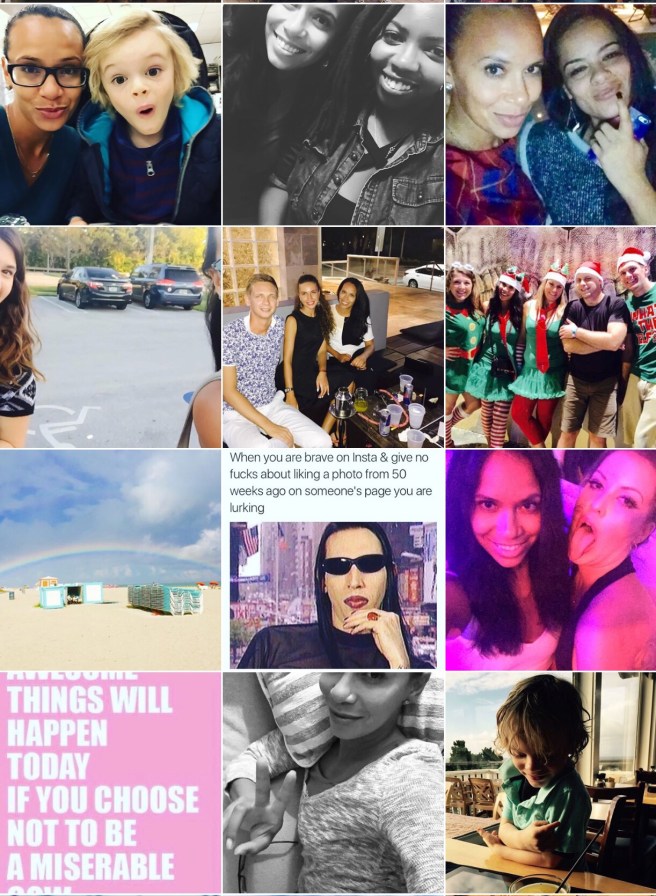Open the group photo with Santa hats
This screenshot has height=896, width=656.
(550, 337)
